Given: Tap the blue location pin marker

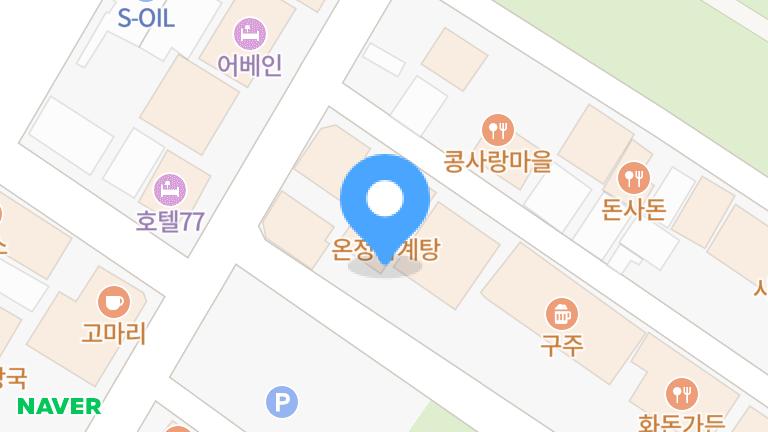Looking at the screenshot, I should (385, 201).
